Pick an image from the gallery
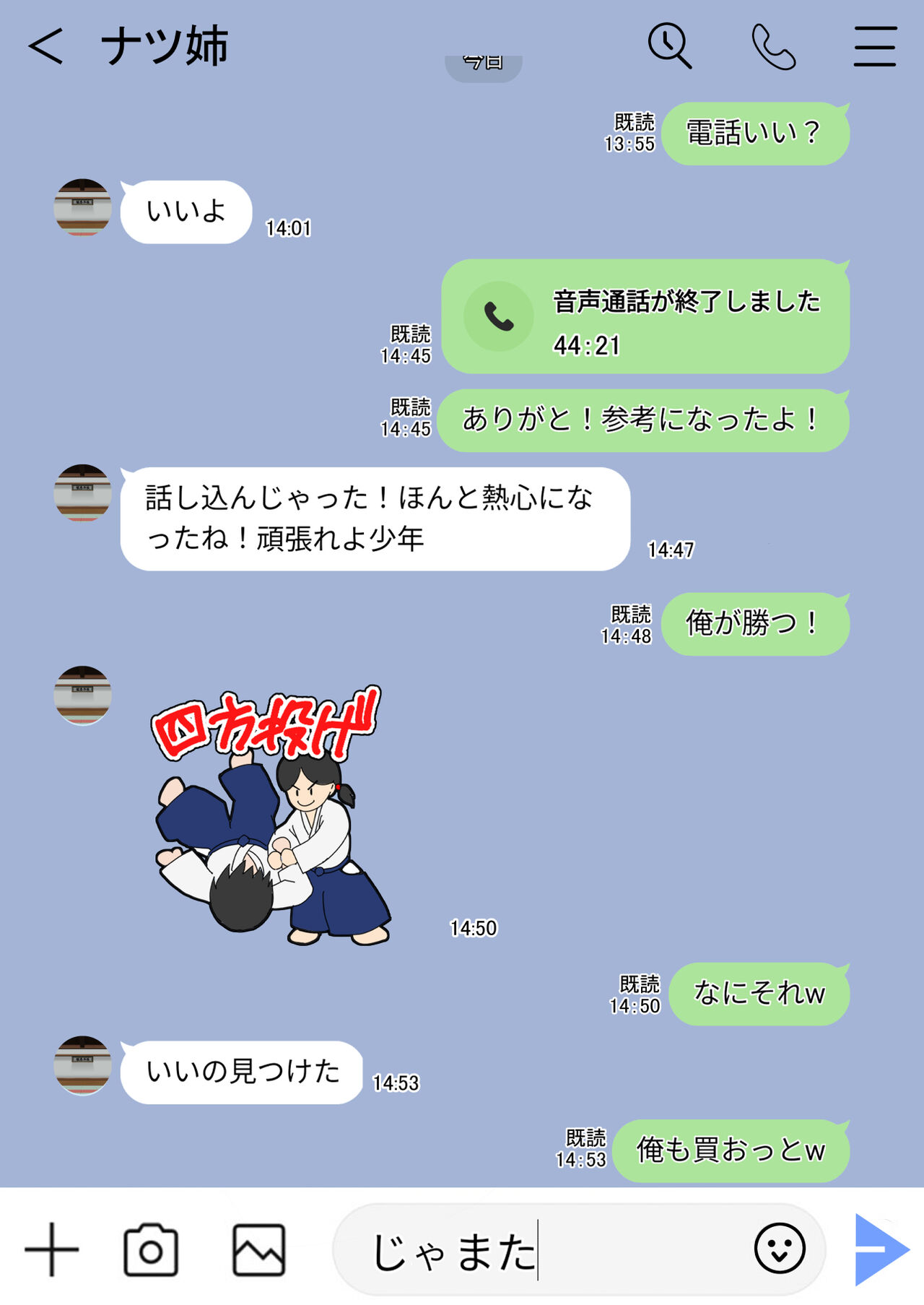924x1305 pixels. 258,1249
